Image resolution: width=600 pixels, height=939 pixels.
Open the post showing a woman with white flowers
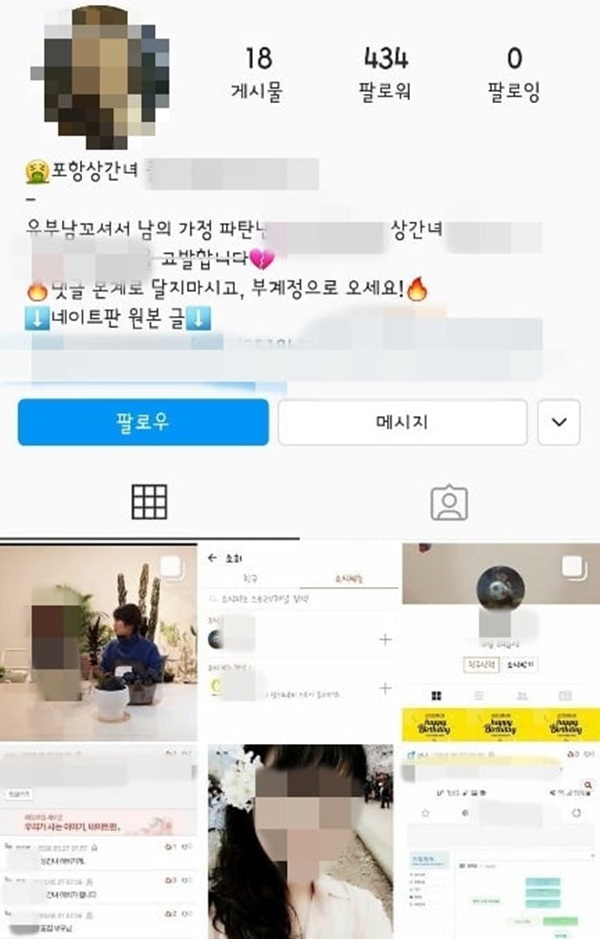(x=300, y=842)
